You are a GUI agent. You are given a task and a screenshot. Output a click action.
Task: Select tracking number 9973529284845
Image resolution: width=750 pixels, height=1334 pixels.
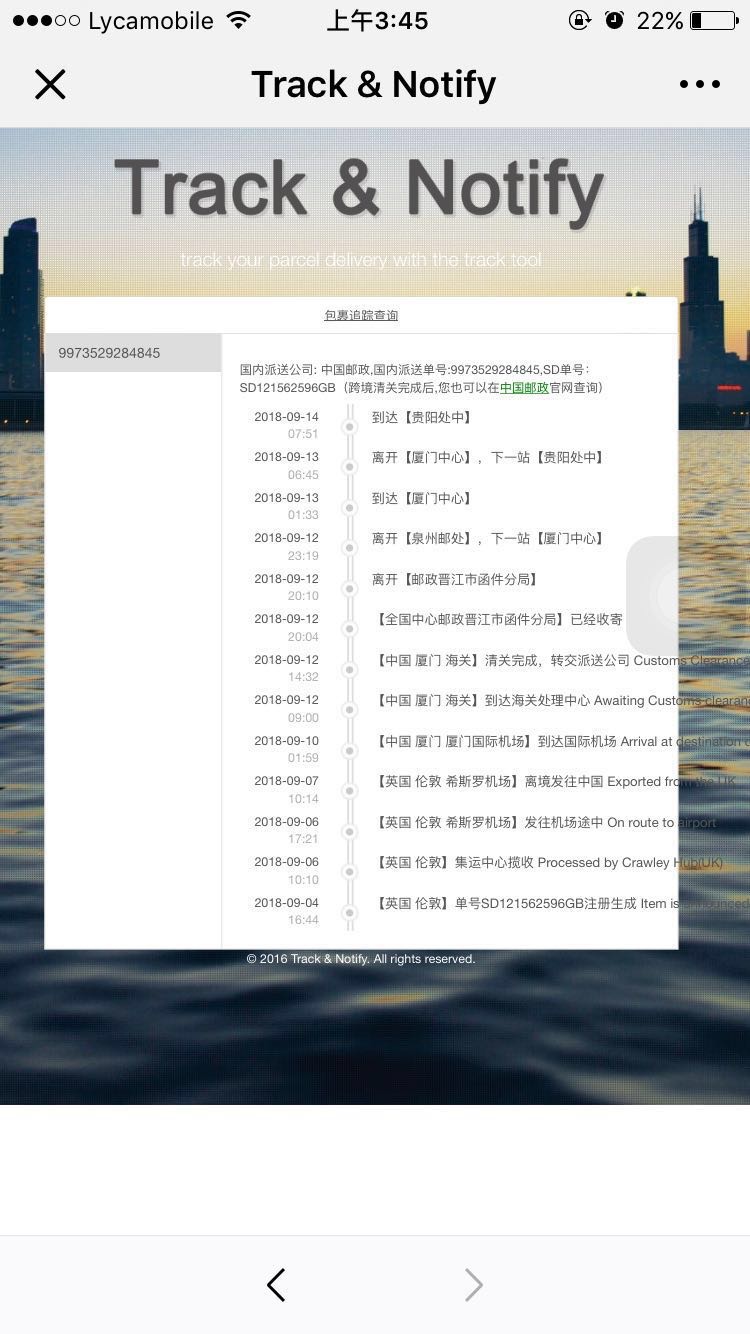coord(132,353)
